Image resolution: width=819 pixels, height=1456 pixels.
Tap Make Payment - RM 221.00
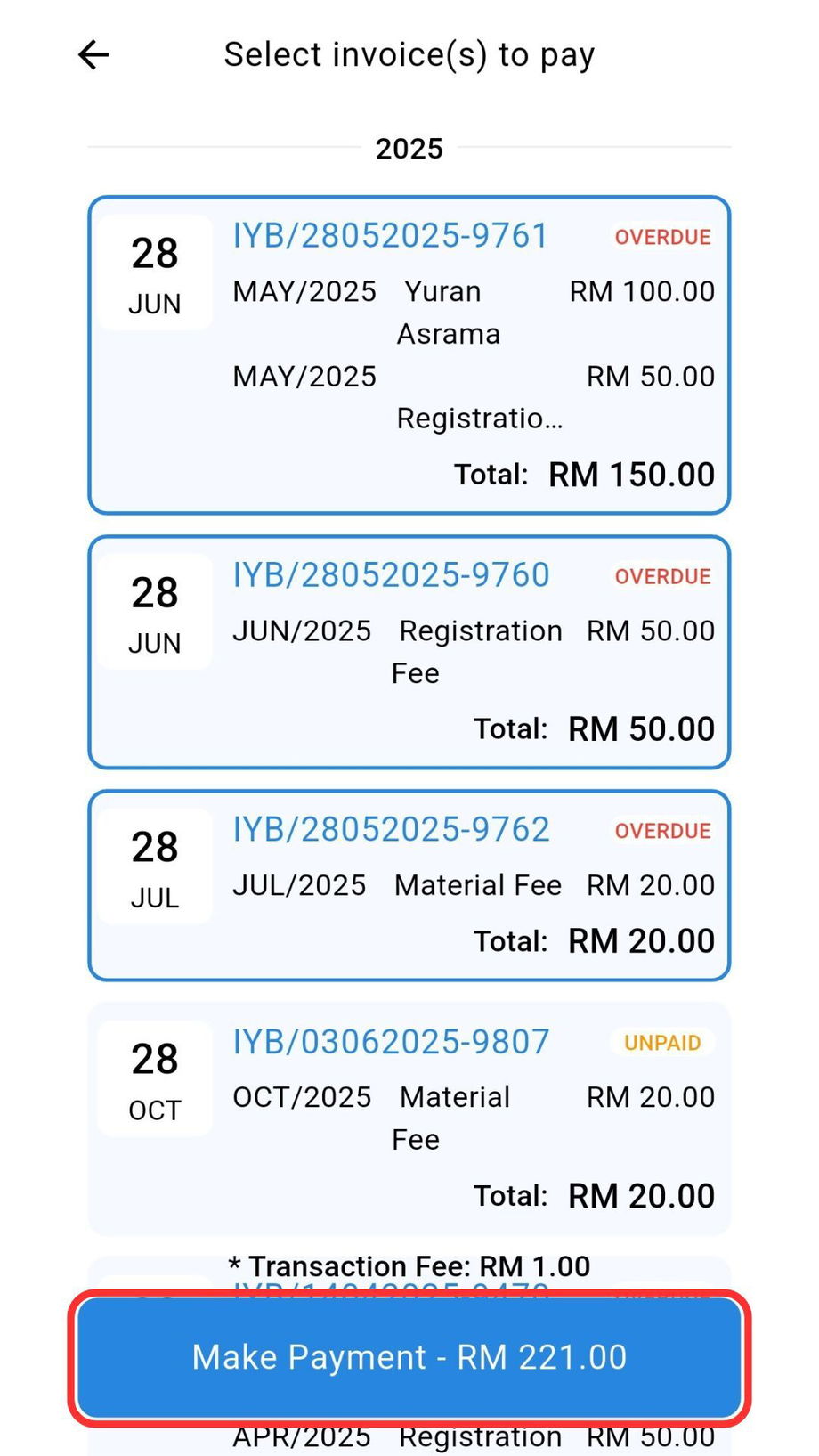click(x=409, y=1357)
